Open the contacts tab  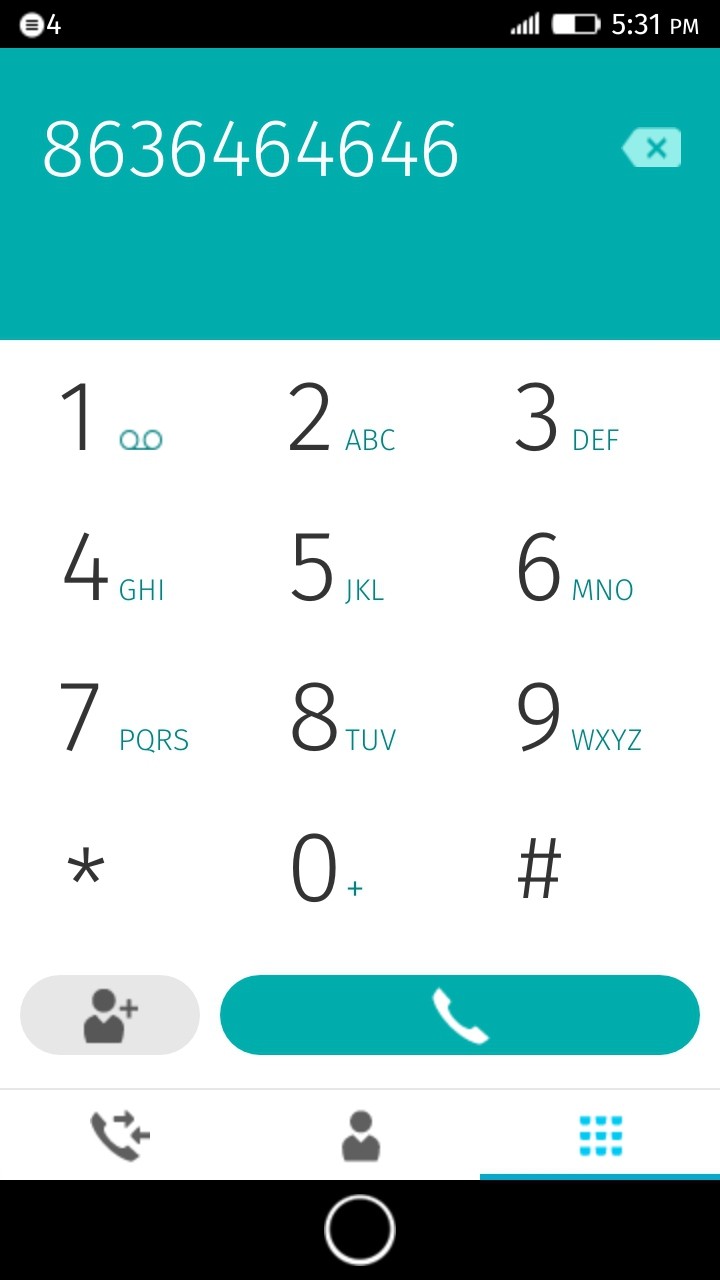click(x=360, y=1135)
